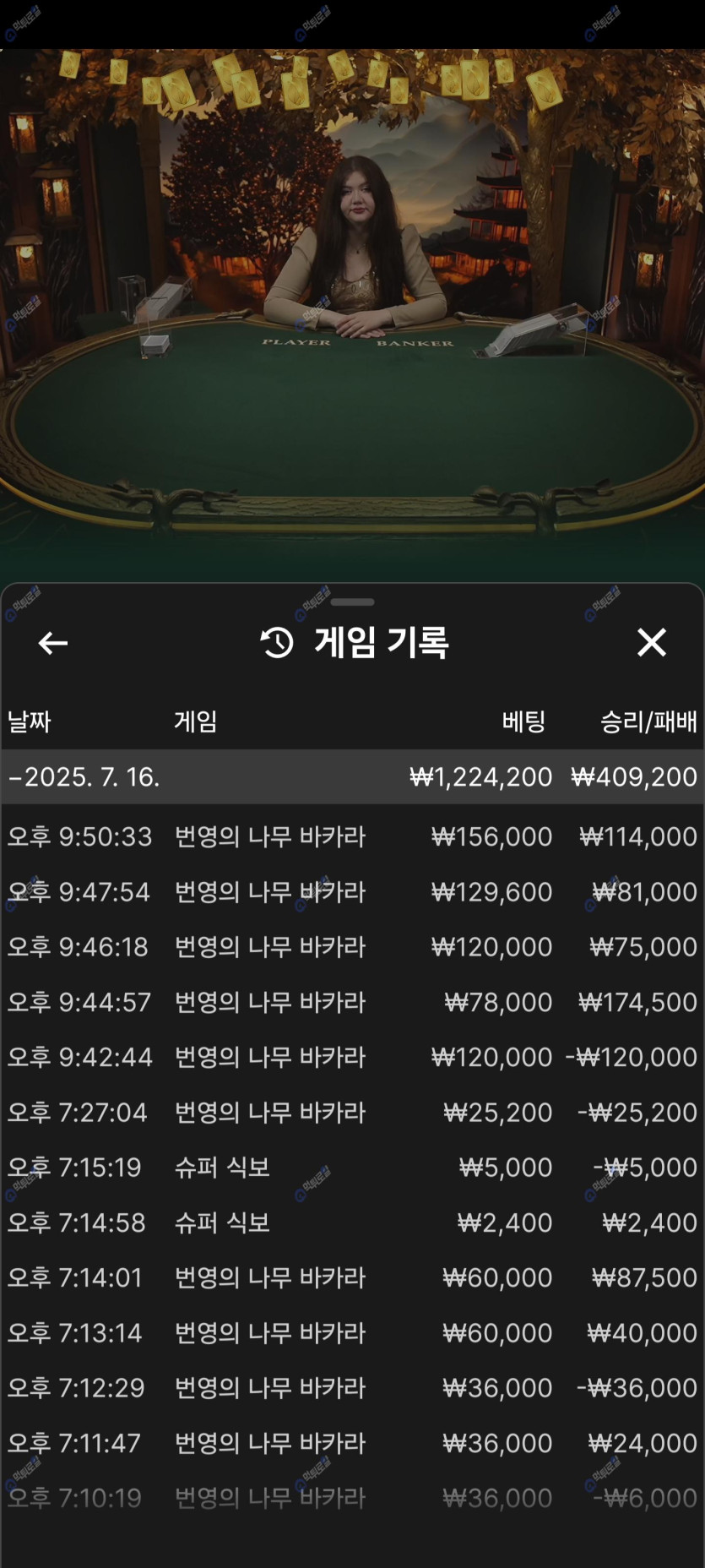Viewport: 705px width, 1568px height.
Task: Open the 오후 7:14:58 슈퍼 식보 record
Action: (352, 1222)
